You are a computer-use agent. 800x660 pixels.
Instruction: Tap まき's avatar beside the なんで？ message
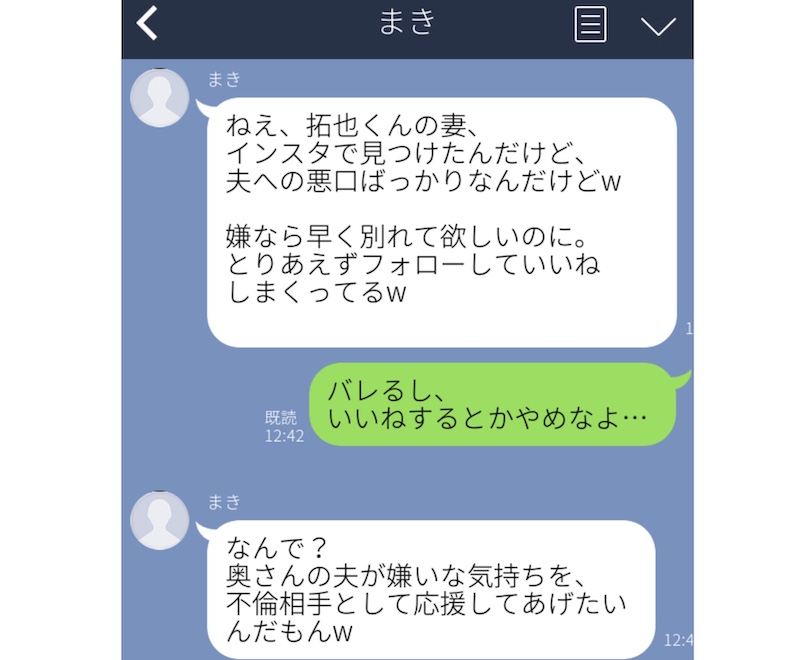click(160, 520)
